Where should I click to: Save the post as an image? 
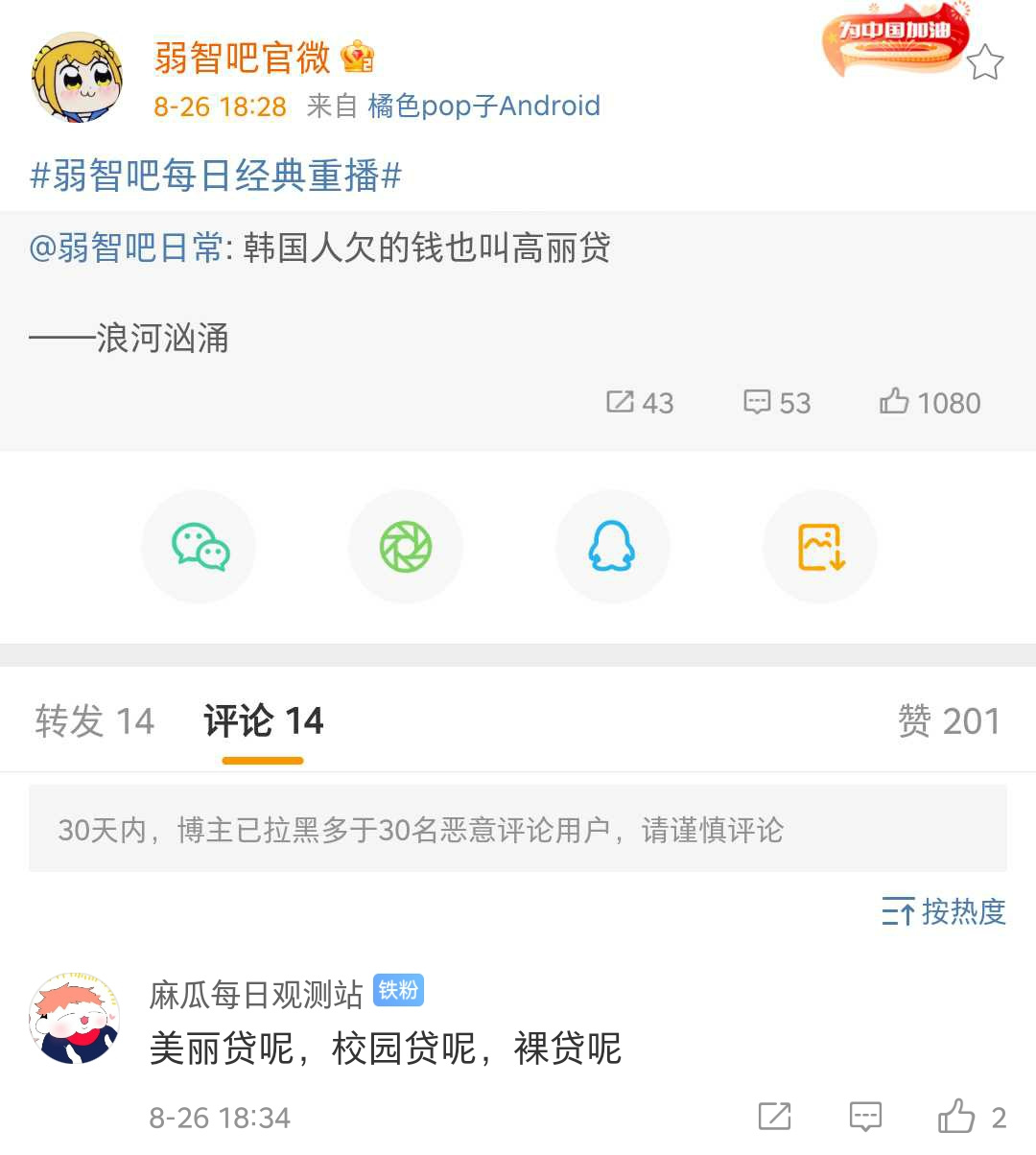tap(820, 547)
